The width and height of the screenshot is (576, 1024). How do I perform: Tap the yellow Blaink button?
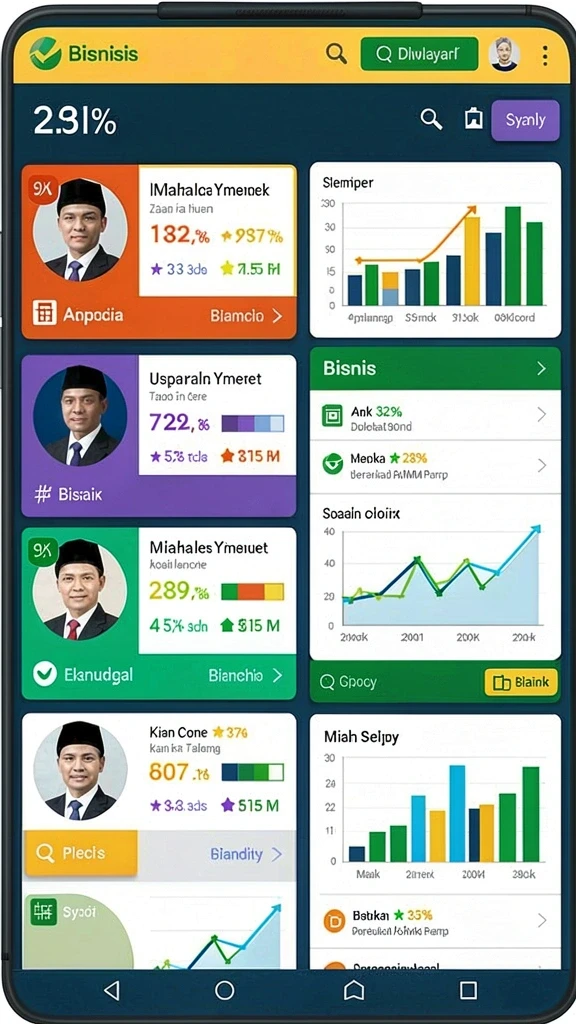tap(521, 682)
